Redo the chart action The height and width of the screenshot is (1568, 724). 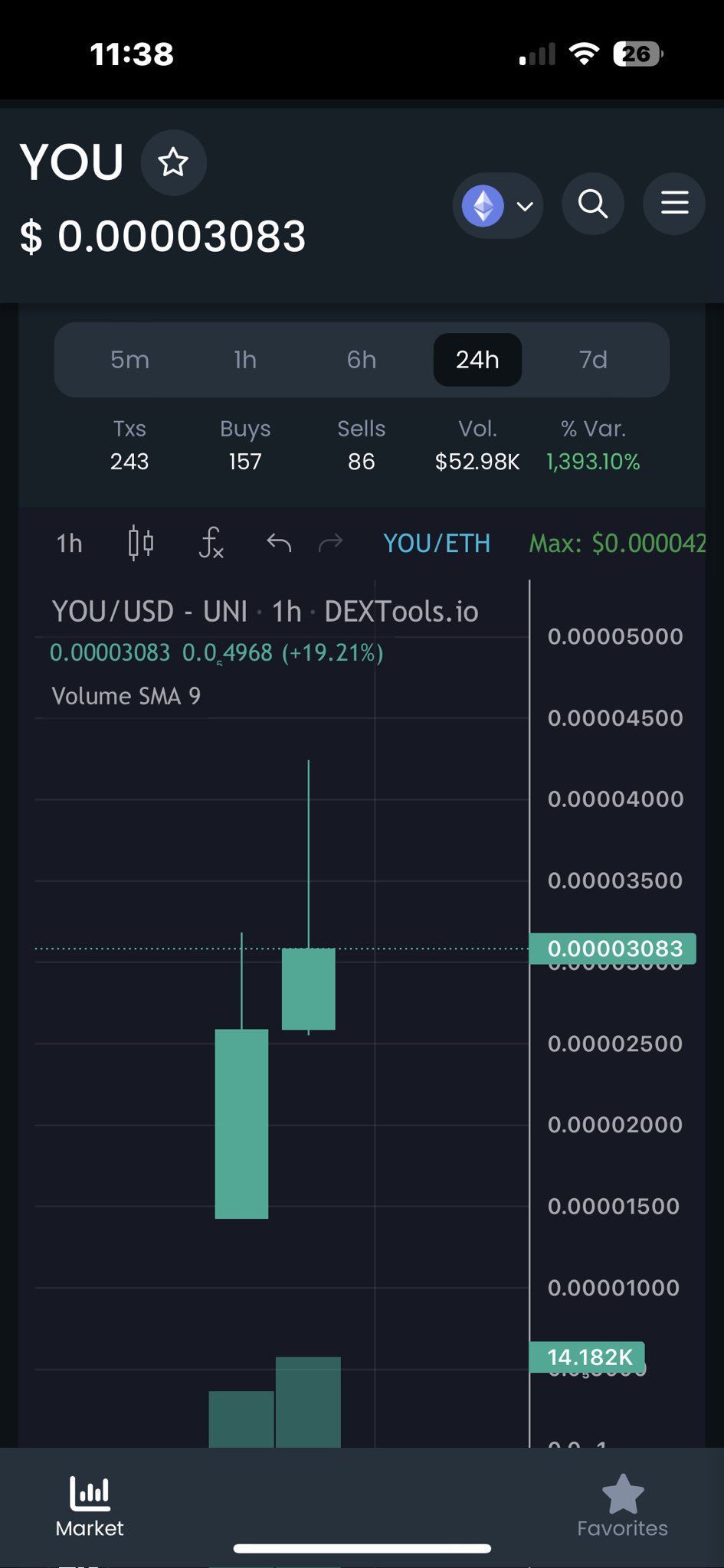click(331, 544)
